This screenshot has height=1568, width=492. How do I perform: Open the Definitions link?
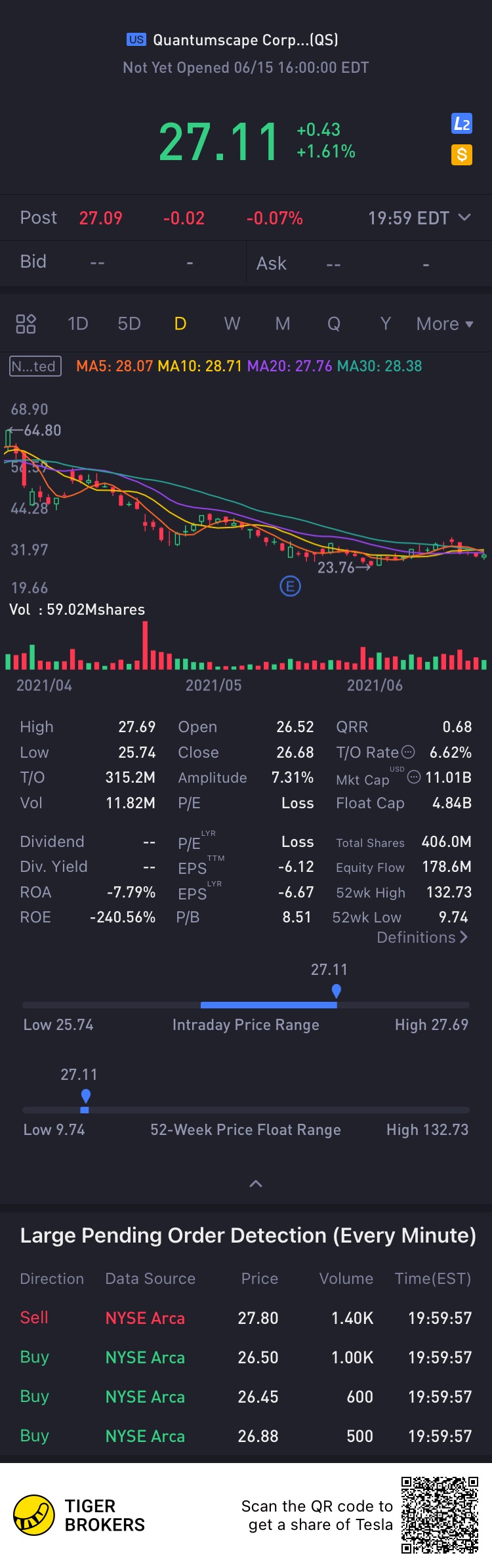click(x=422, y=938)
